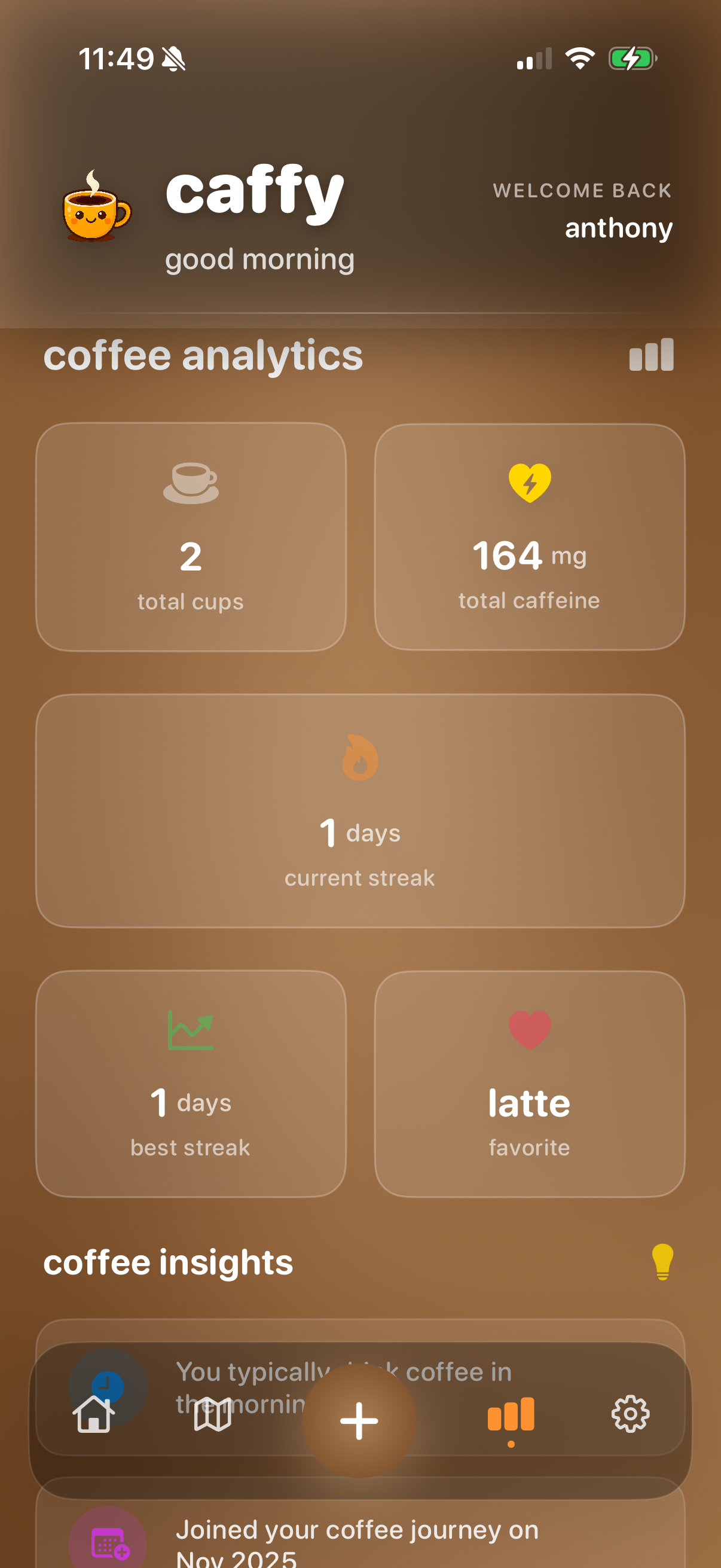Viewport: 721px width, 1568px height.
Task: Open the bar chart icon beside coffee analytics
Action: click(x=651, y=356)
